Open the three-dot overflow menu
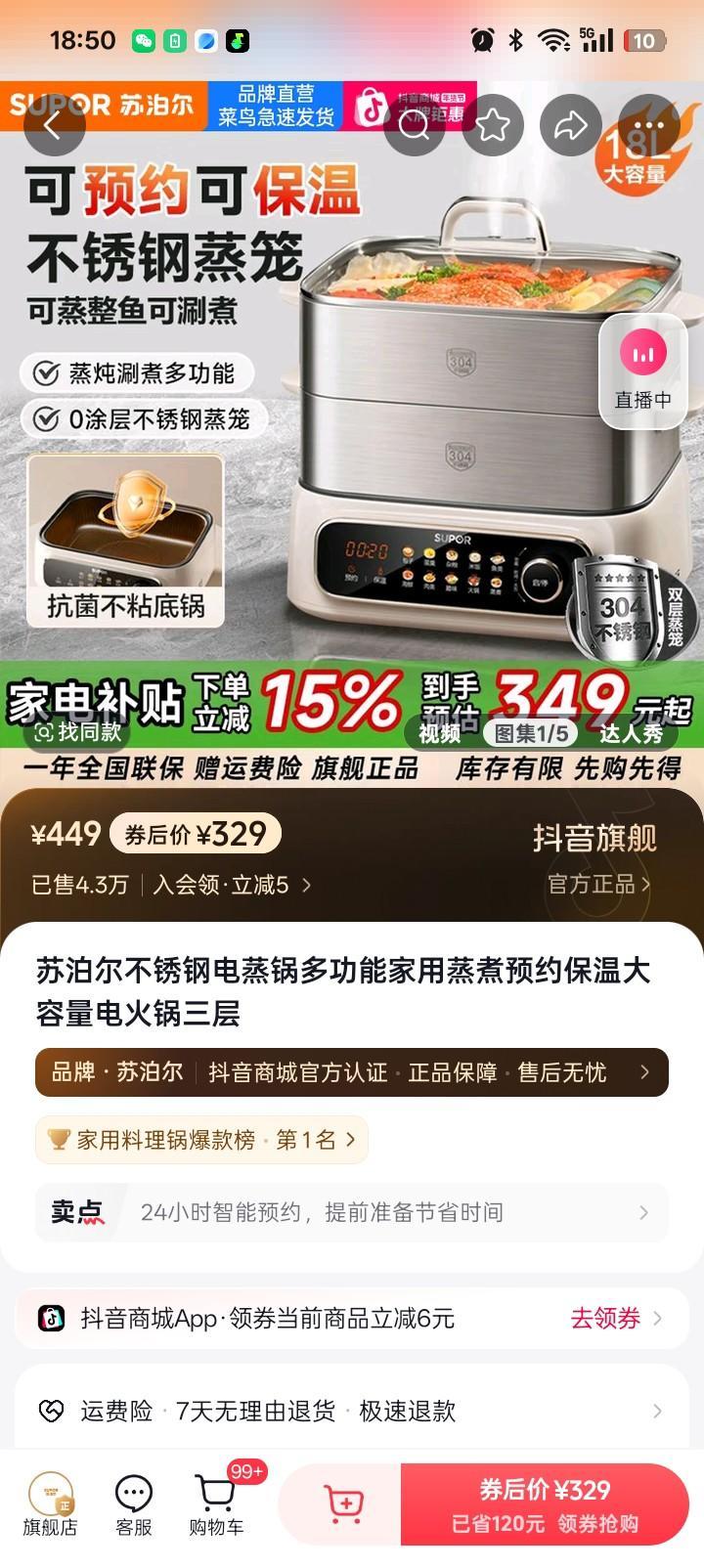This screenshot has height=1568, width=704. click(649, 125)
